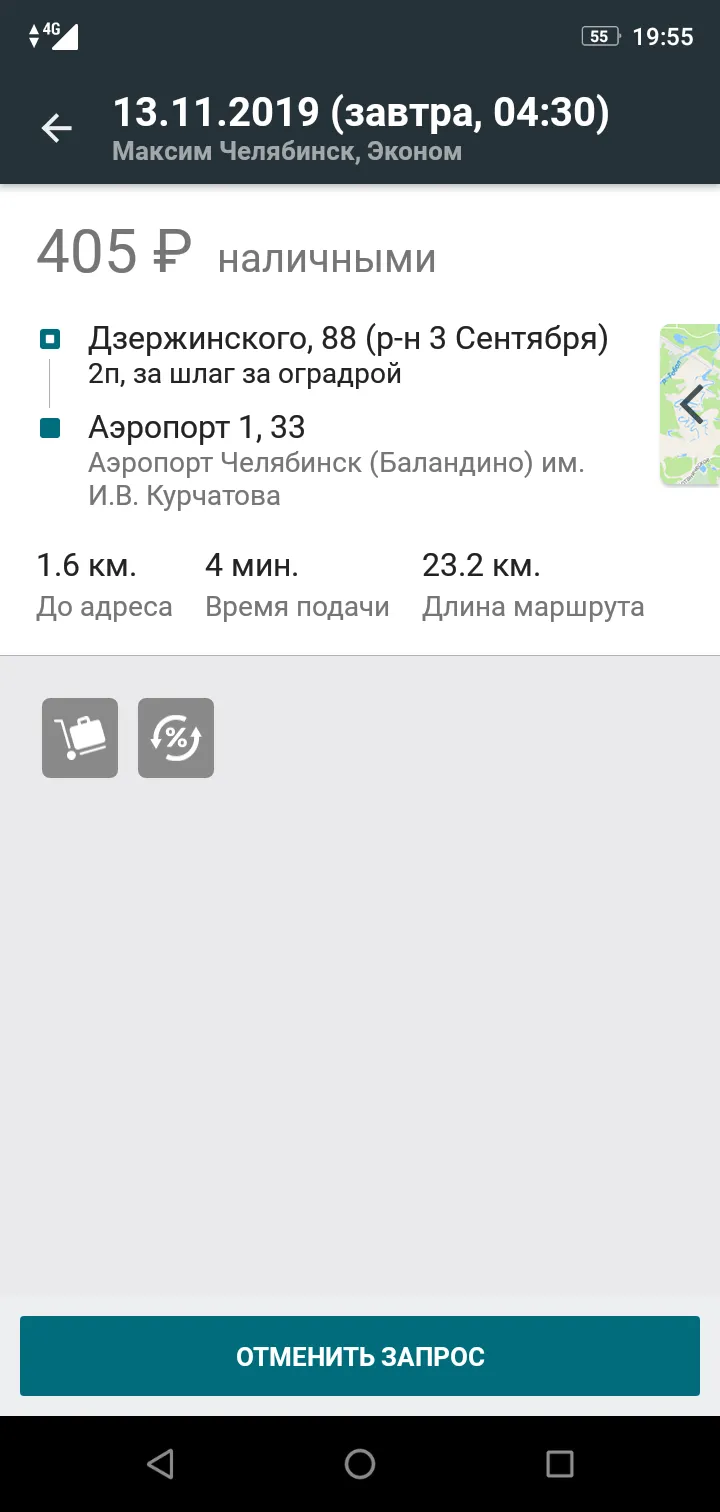Tap the luggage option icon
The image size is (720, 1512).
point(80,738)
